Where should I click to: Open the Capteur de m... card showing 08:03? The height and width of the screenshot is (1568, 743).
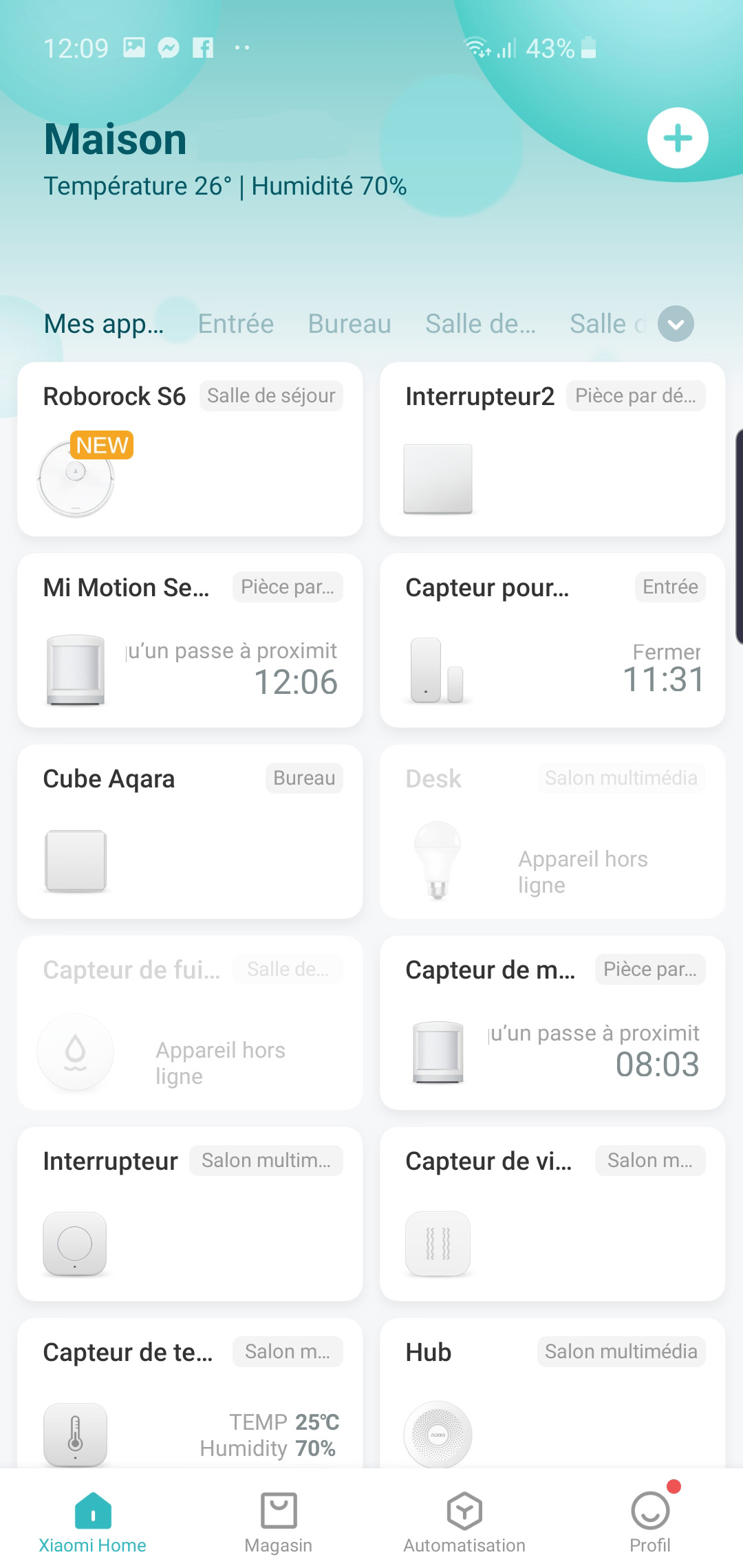point(552,1023)
